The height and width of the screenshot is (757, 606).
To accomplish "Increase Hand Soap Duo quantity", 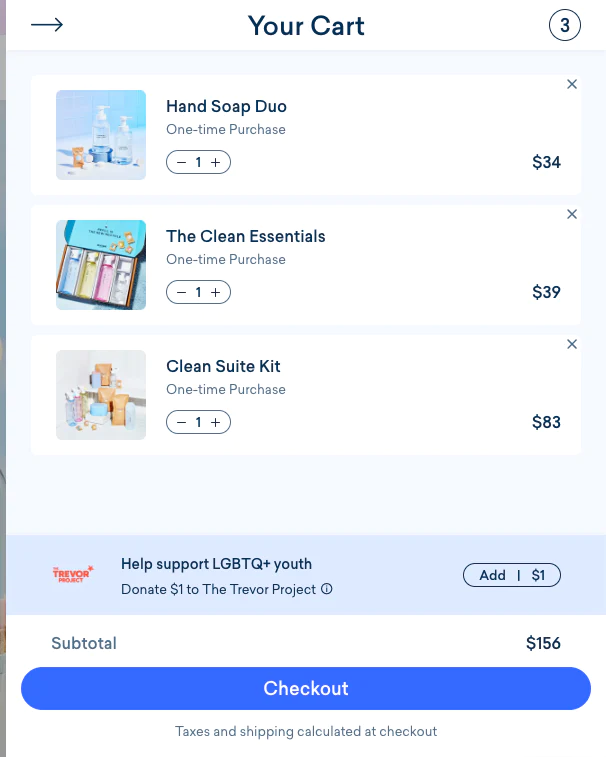I will [x=216, y=162].
